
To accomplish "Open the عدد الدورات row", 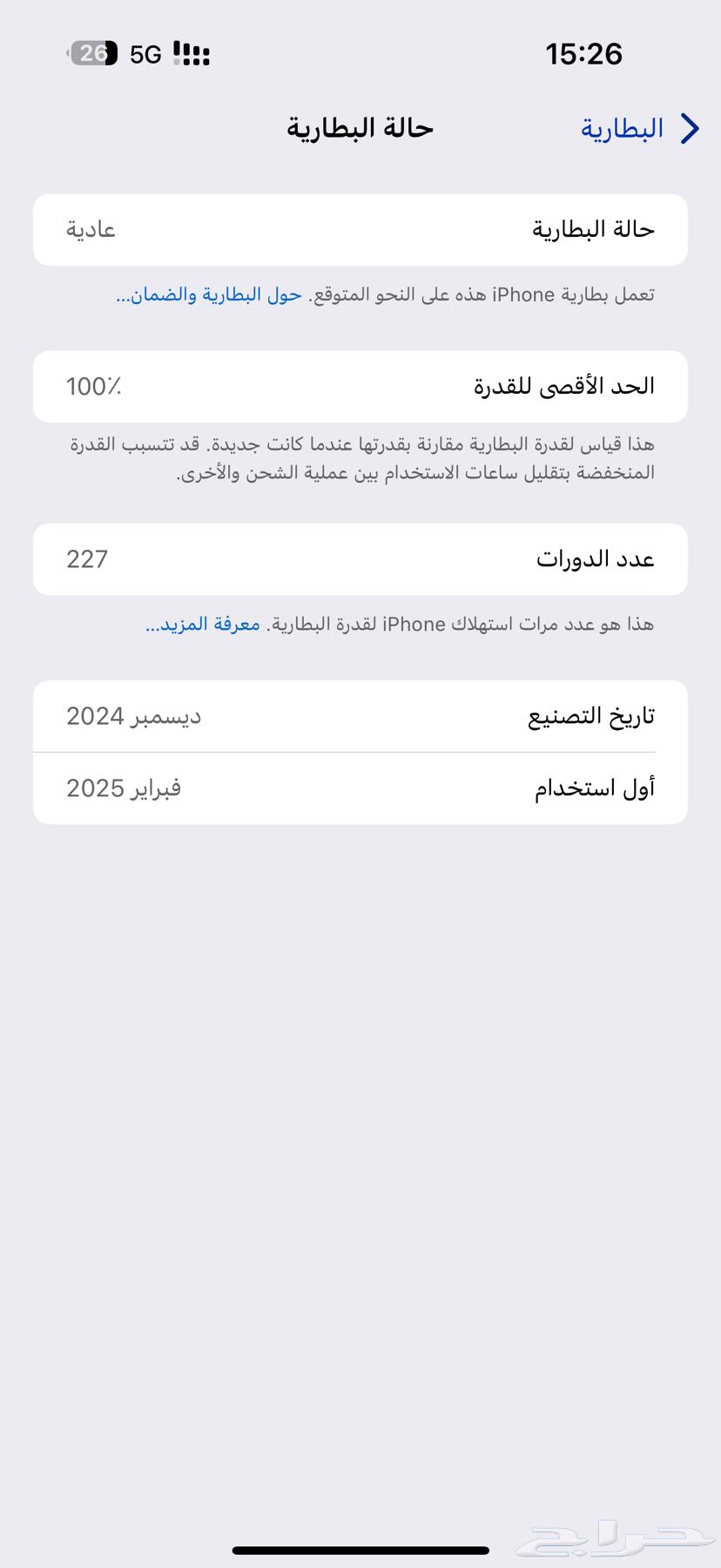I will coord(360,558).
